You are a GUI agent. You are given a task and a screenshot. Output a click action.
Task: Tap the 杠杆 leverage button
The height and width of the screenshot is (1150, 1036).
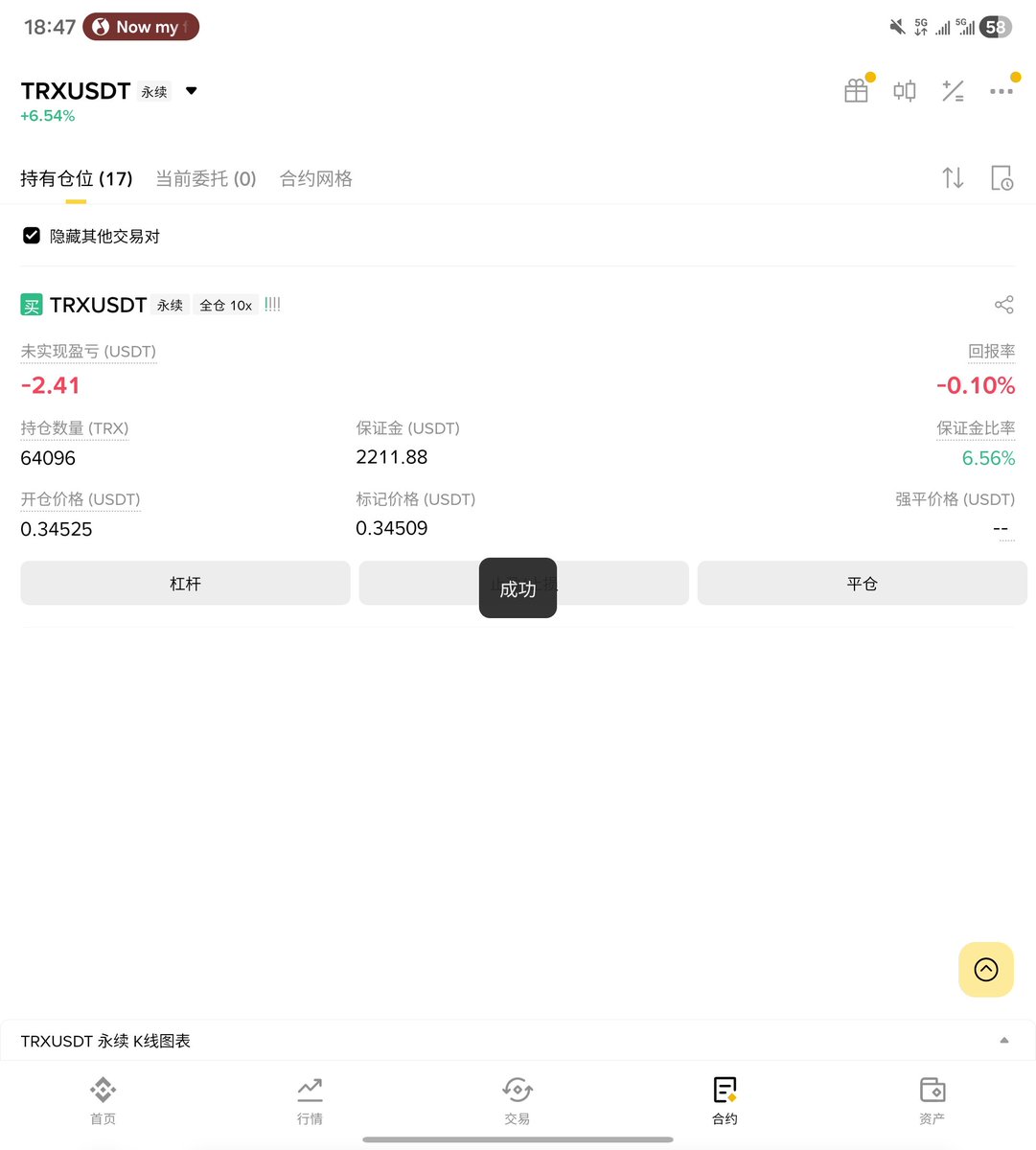pyautogui.click(x=185, y=584)
